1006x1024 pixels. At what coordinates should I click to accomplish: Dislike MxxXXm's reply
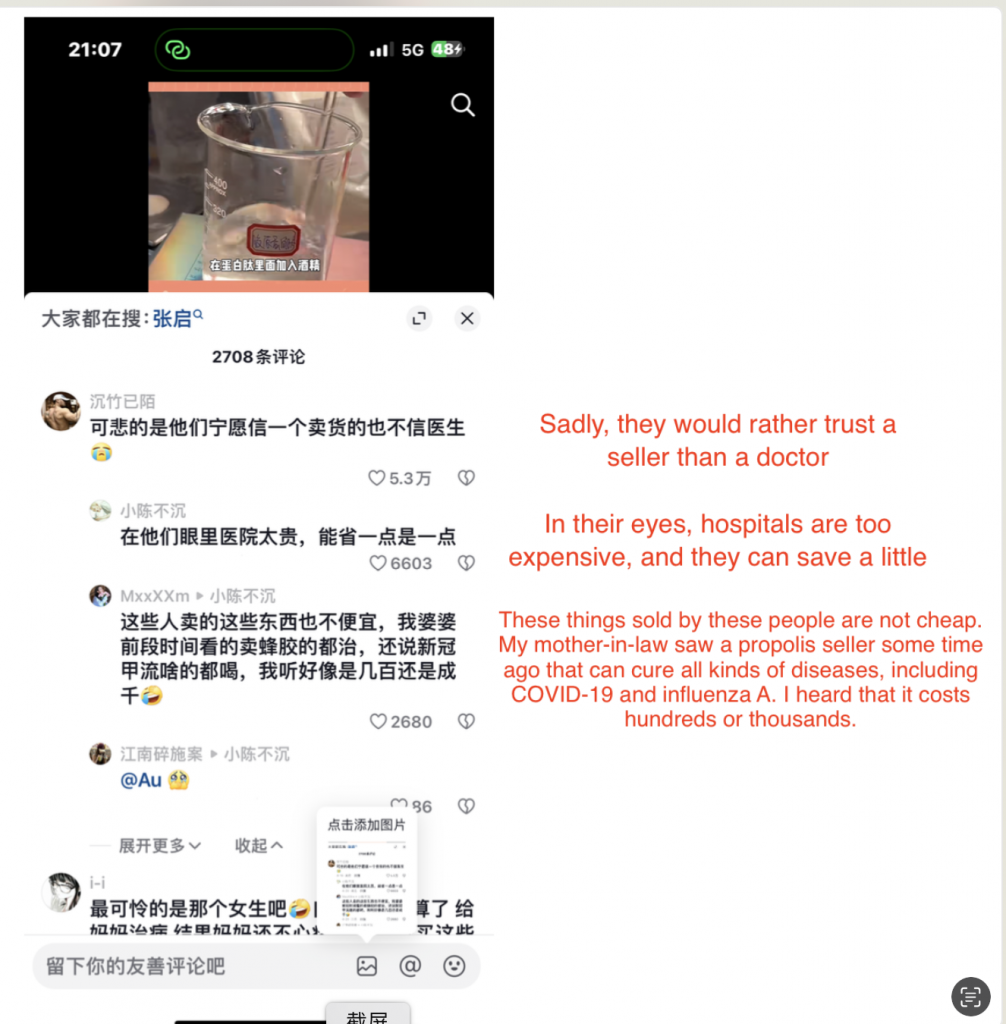point(466,721)
